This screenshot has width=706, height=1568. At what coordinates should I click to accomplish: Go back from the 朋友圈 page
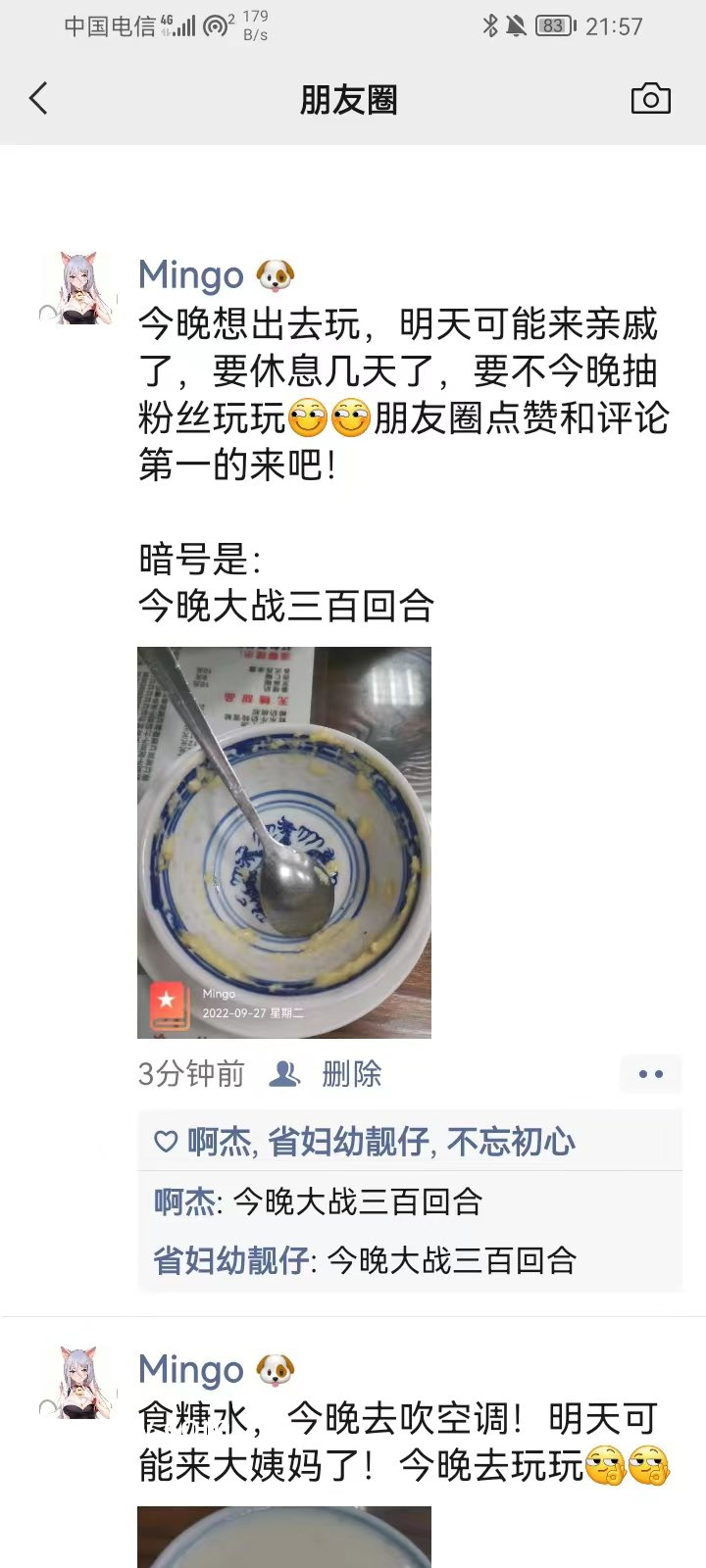tap(39, 99)
